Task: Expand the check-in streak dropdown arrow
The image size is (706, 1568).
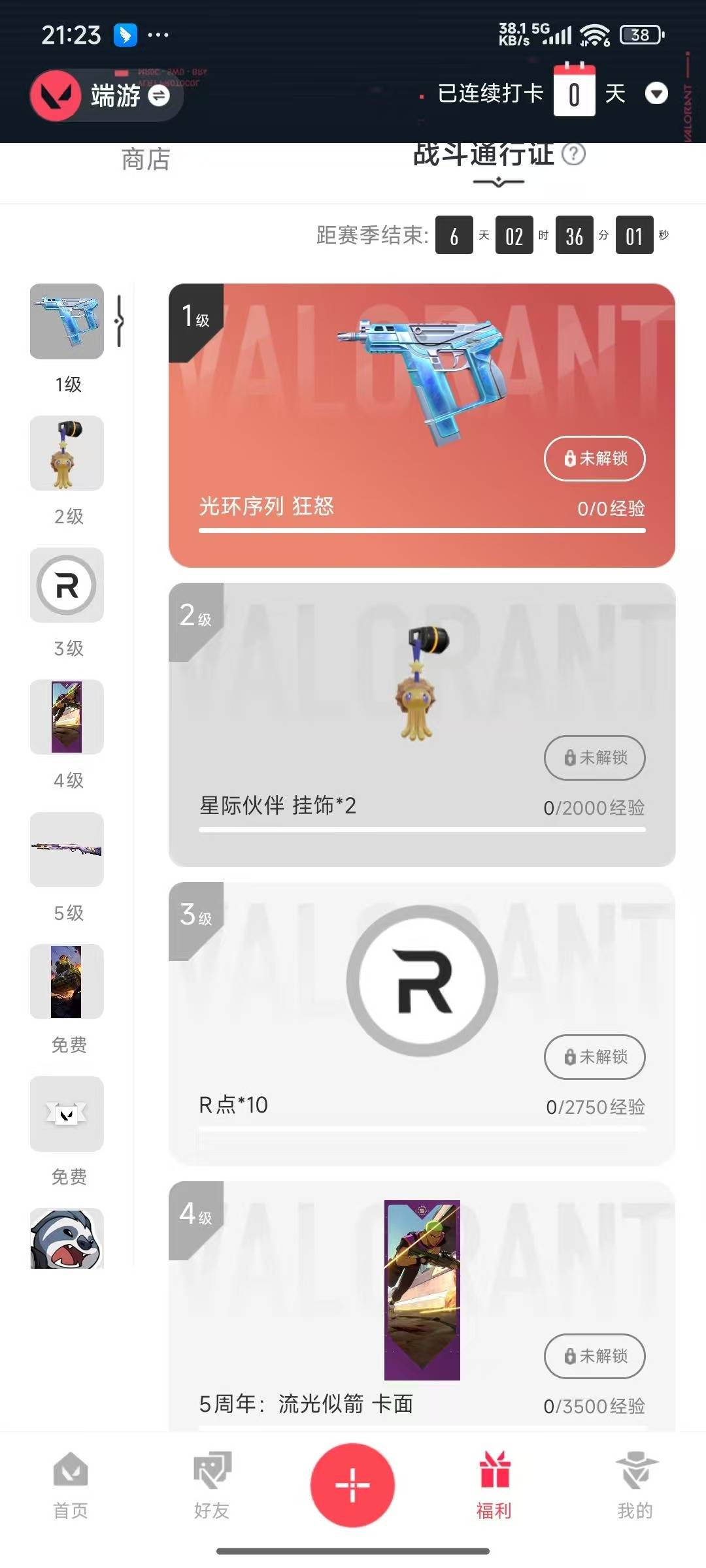Action: (x=656, y=93)
